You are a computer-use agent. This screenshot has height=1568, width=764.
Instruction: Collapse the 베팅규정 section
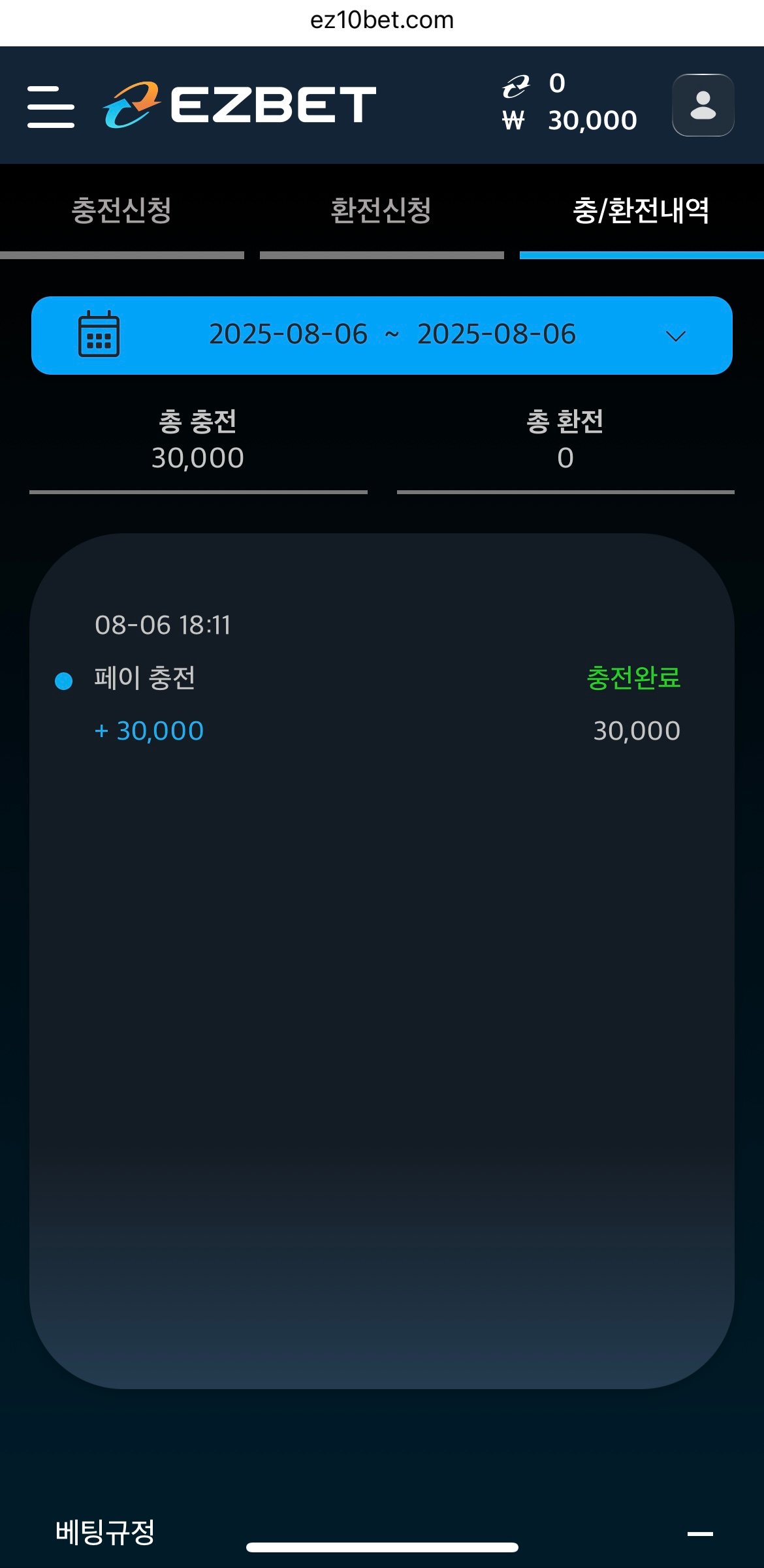click(699, 1533)
